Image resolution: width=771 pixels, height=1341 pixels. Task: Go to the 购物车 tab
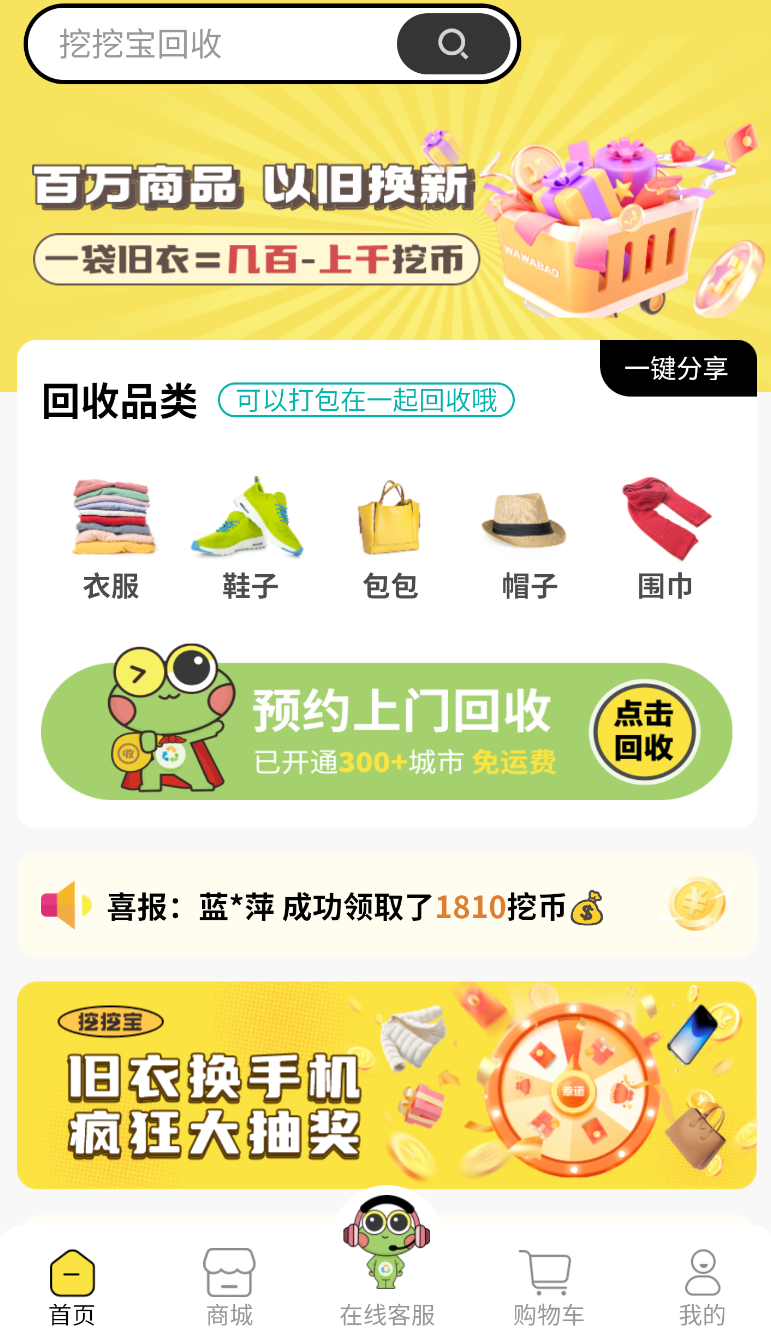click(x=547, y=1288)
